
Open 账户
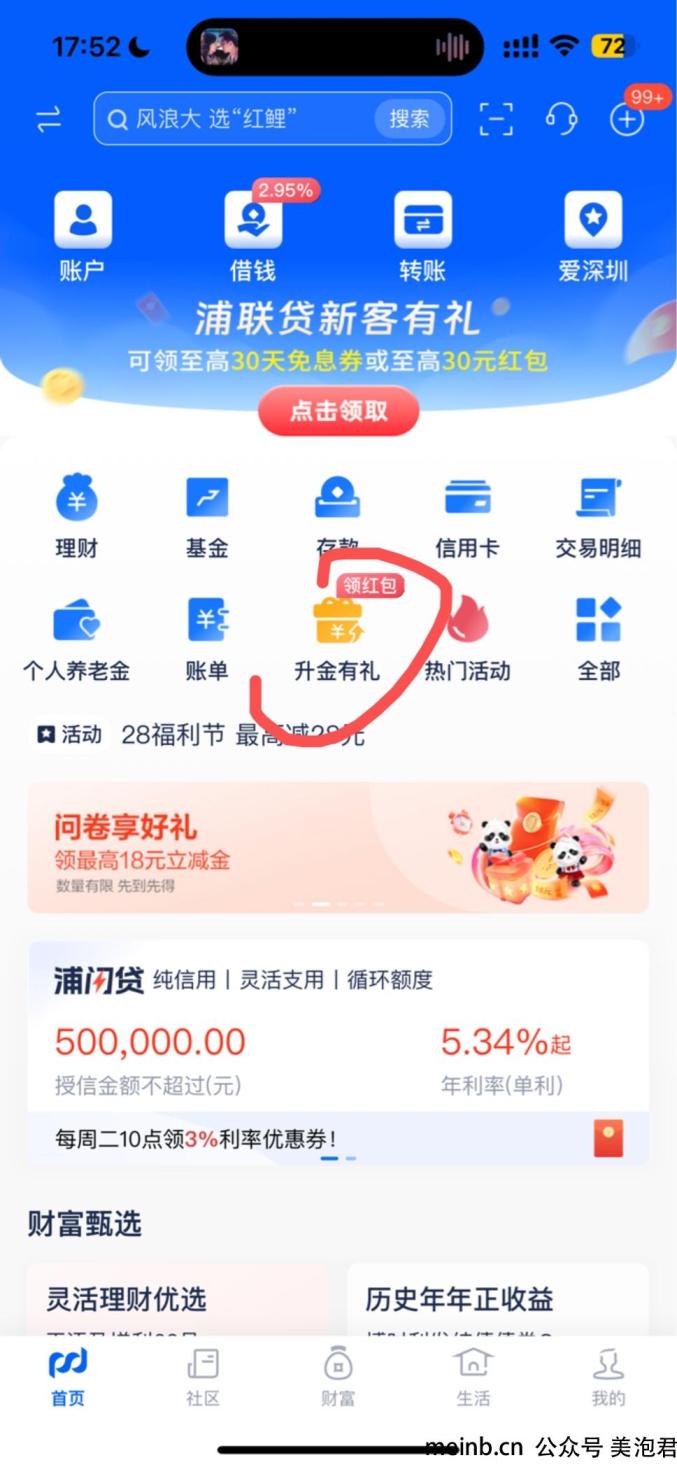tap(82, 236)
